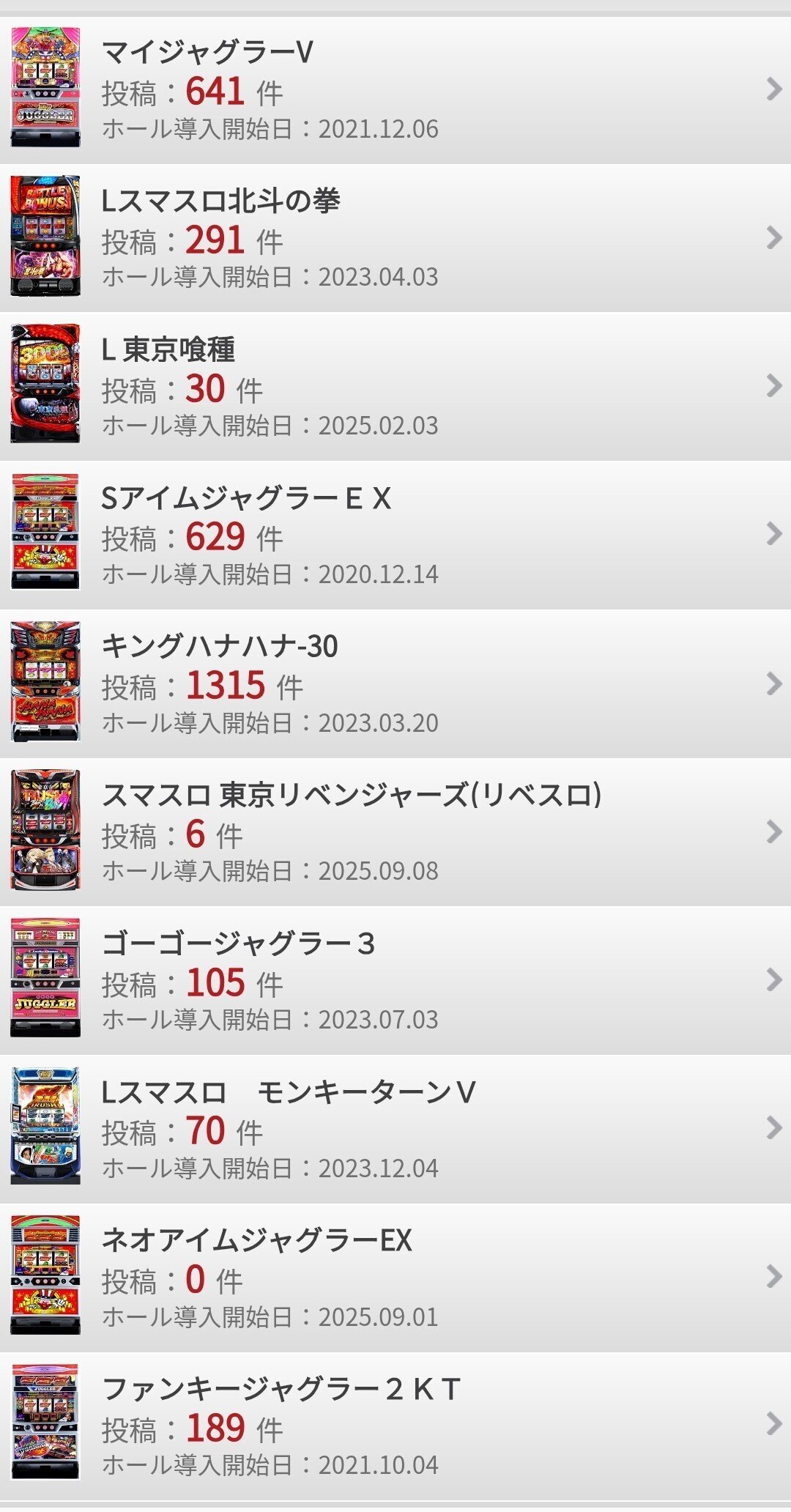Image resolution: width=791 pixels, height=1512 pixels.
Task: Open the L東京喰種 machine page
Action: pos(395,384)
